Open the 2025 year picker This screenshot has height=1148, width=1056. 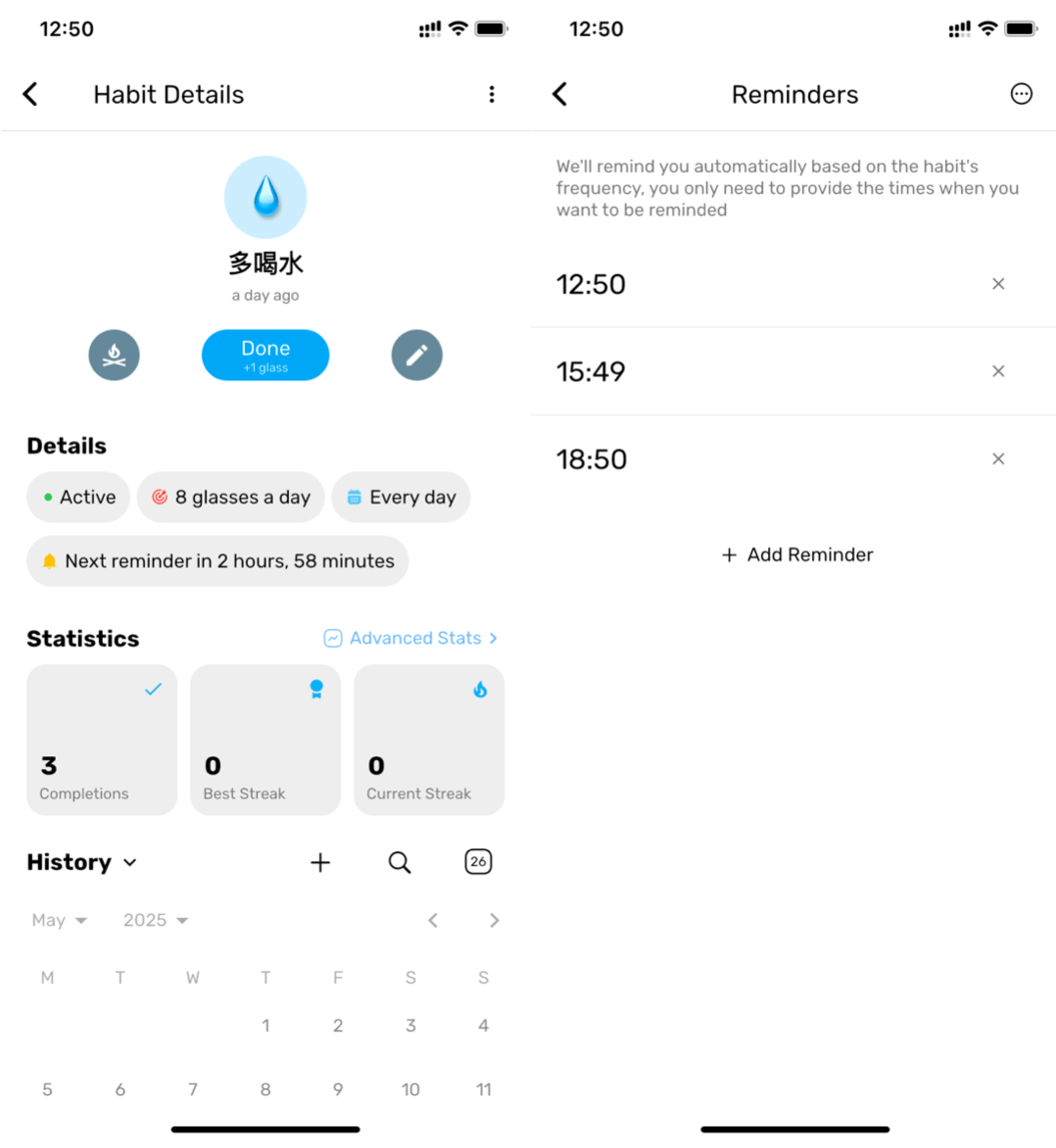155,920
